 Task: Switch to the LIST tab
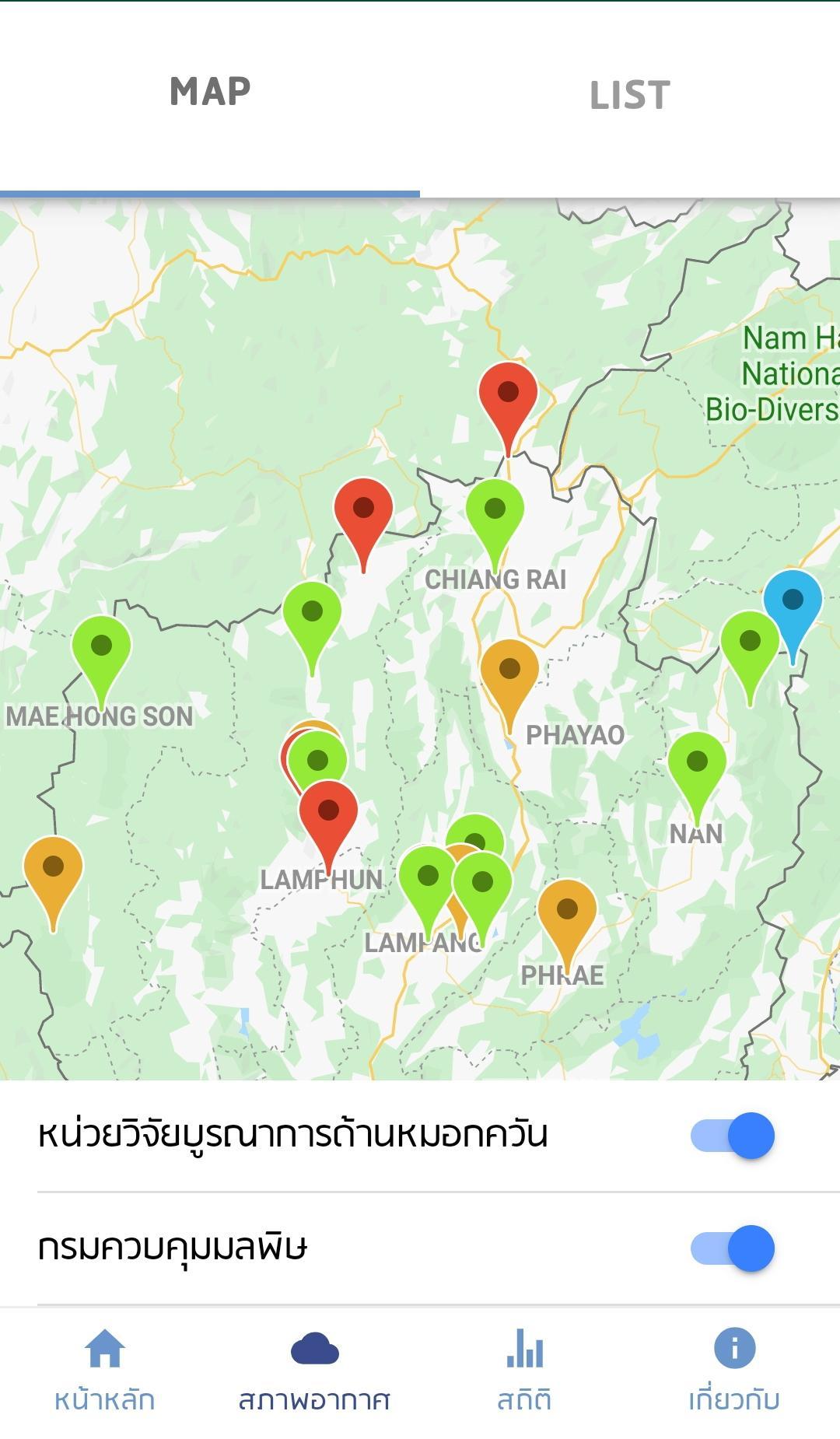click(629, 96)
